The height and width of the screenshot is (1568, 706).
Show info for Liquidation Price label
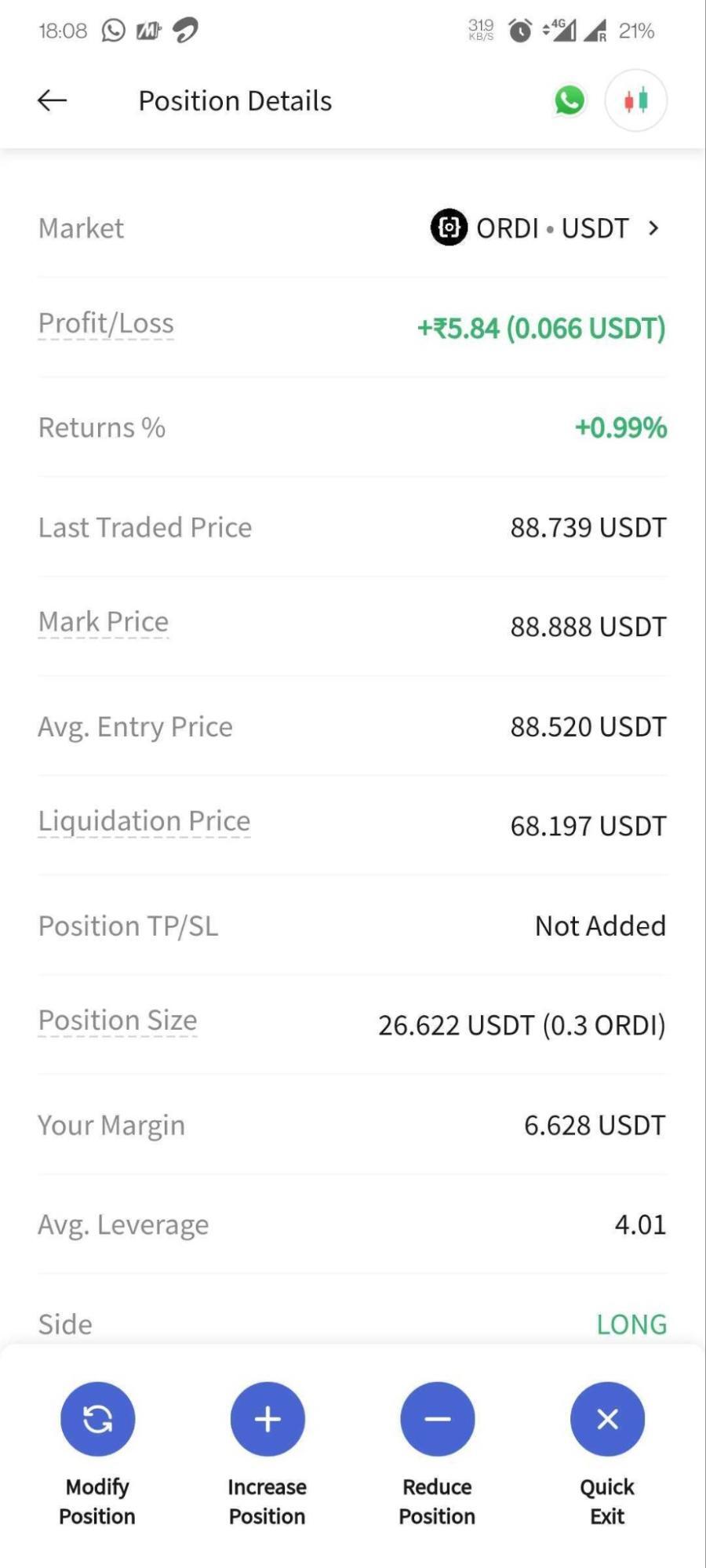coord(144,821)
